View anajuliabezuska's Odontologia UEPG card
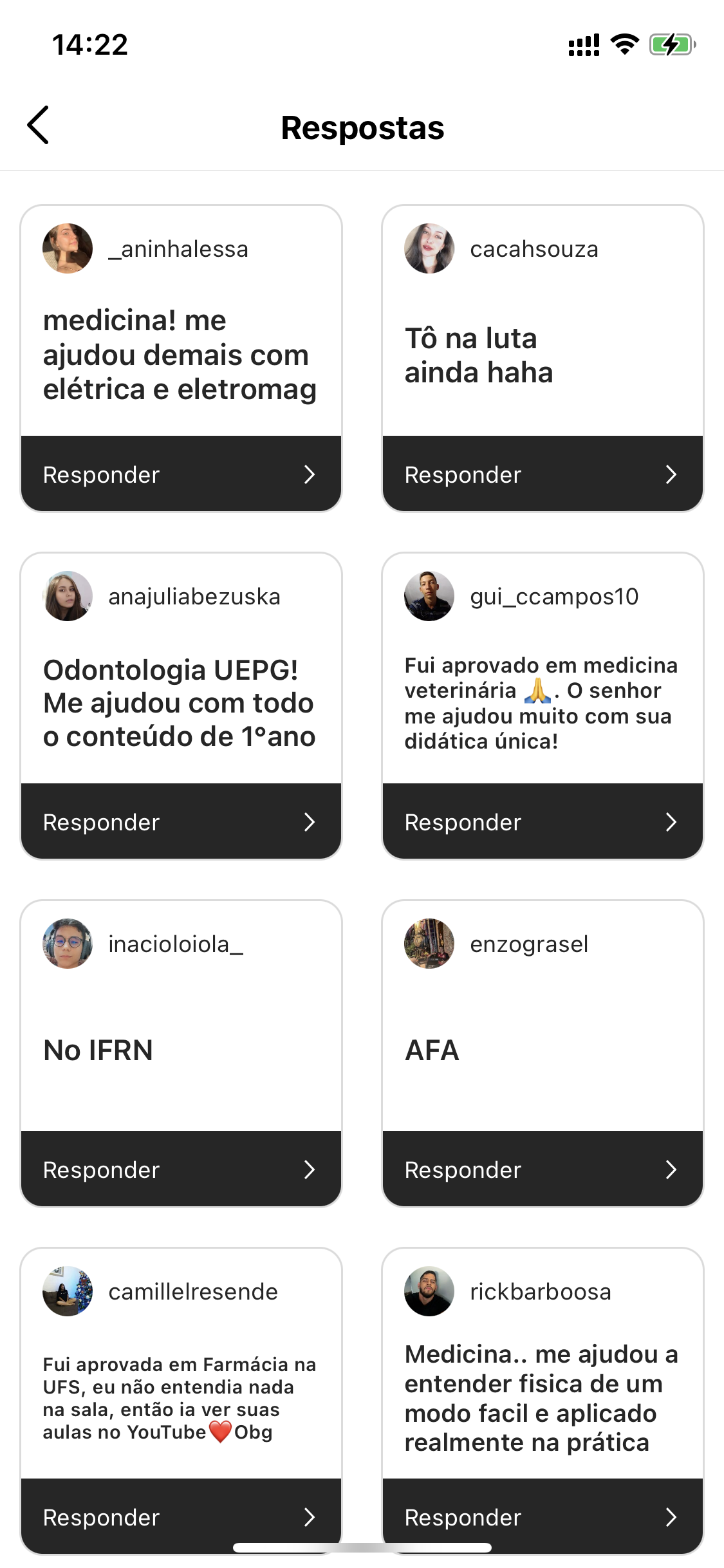The height and width of the screenshot is (1568, 724). (180, 703)
